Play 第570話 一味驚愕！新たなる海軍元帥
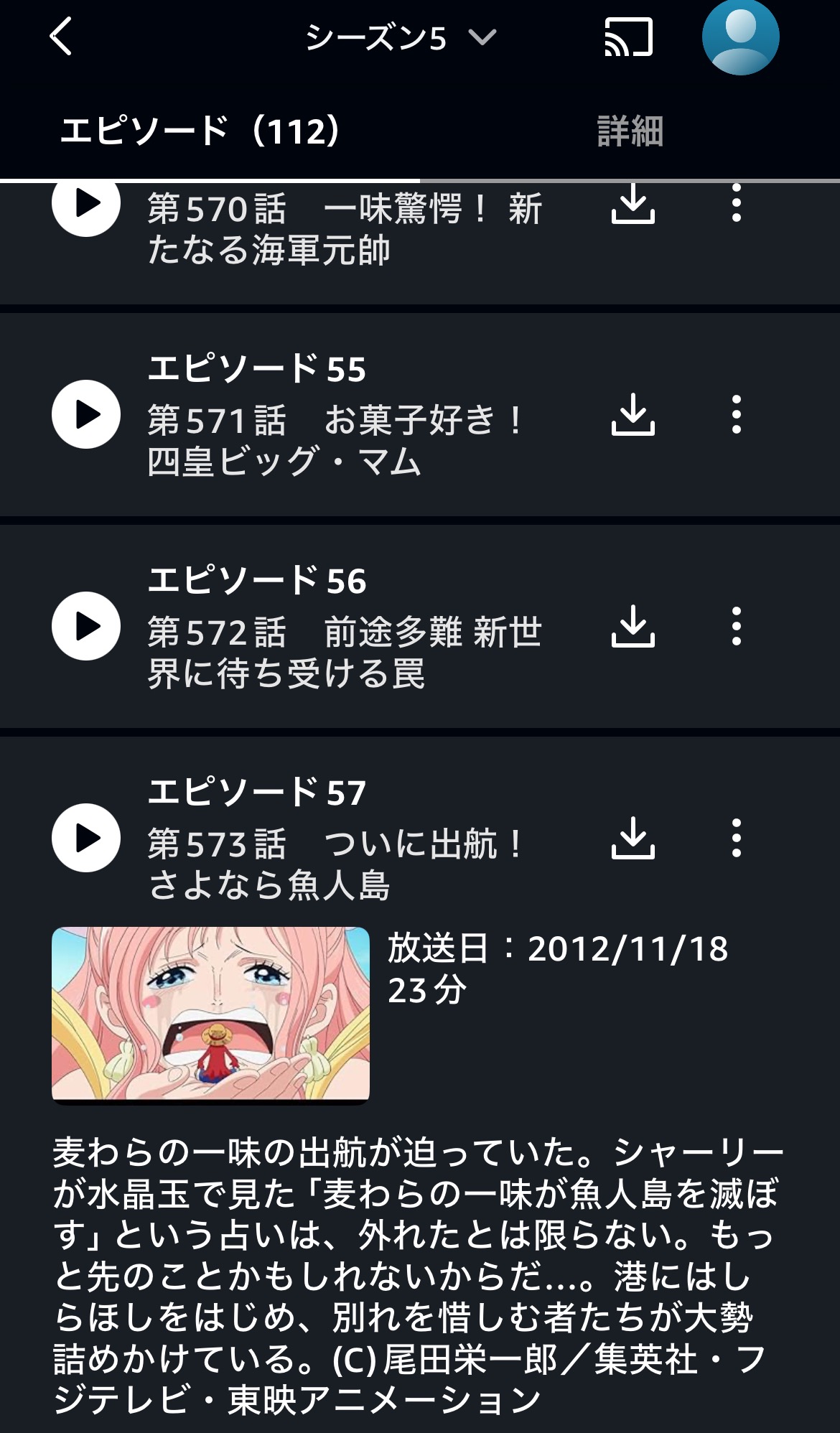 pos(86,205)
